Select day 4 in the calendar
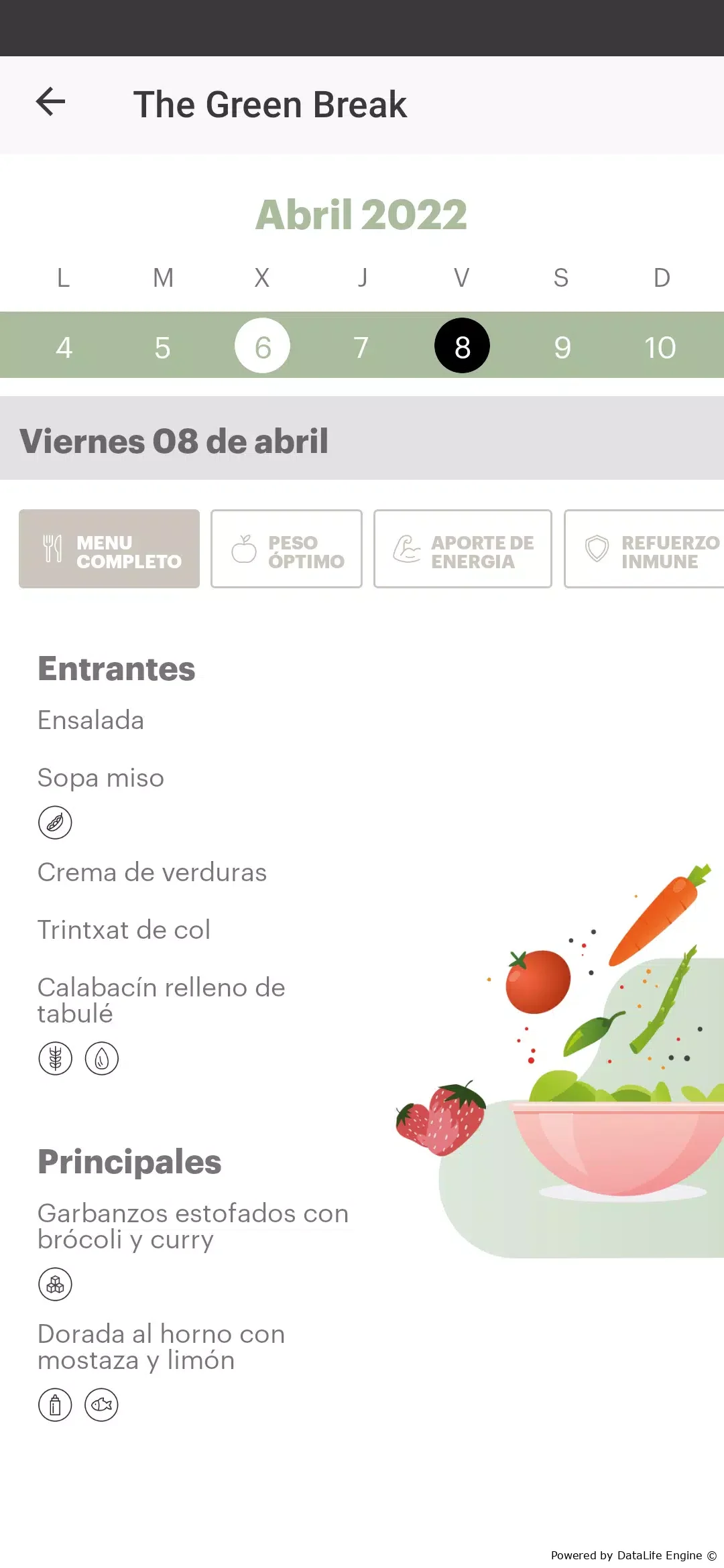The image size is (724, 1568). (x=64, y=347)
